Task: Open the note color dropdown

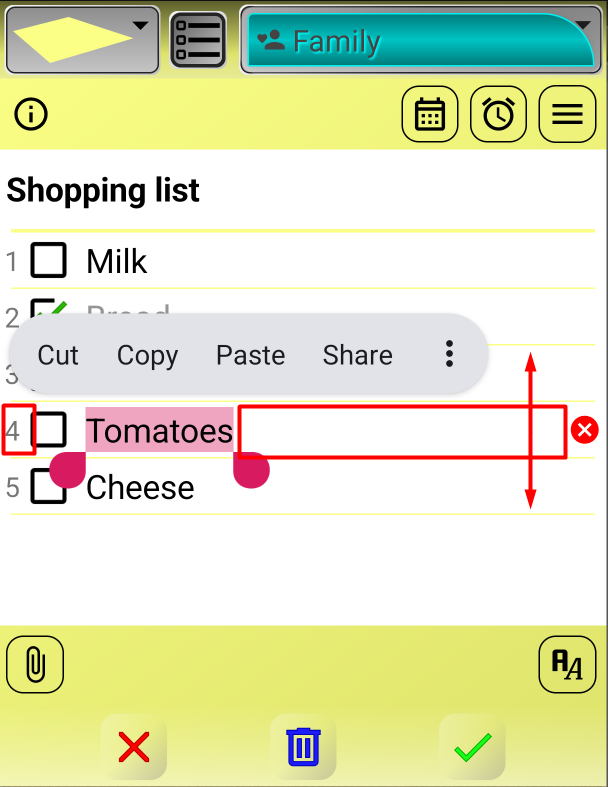Action: point(82,40)
